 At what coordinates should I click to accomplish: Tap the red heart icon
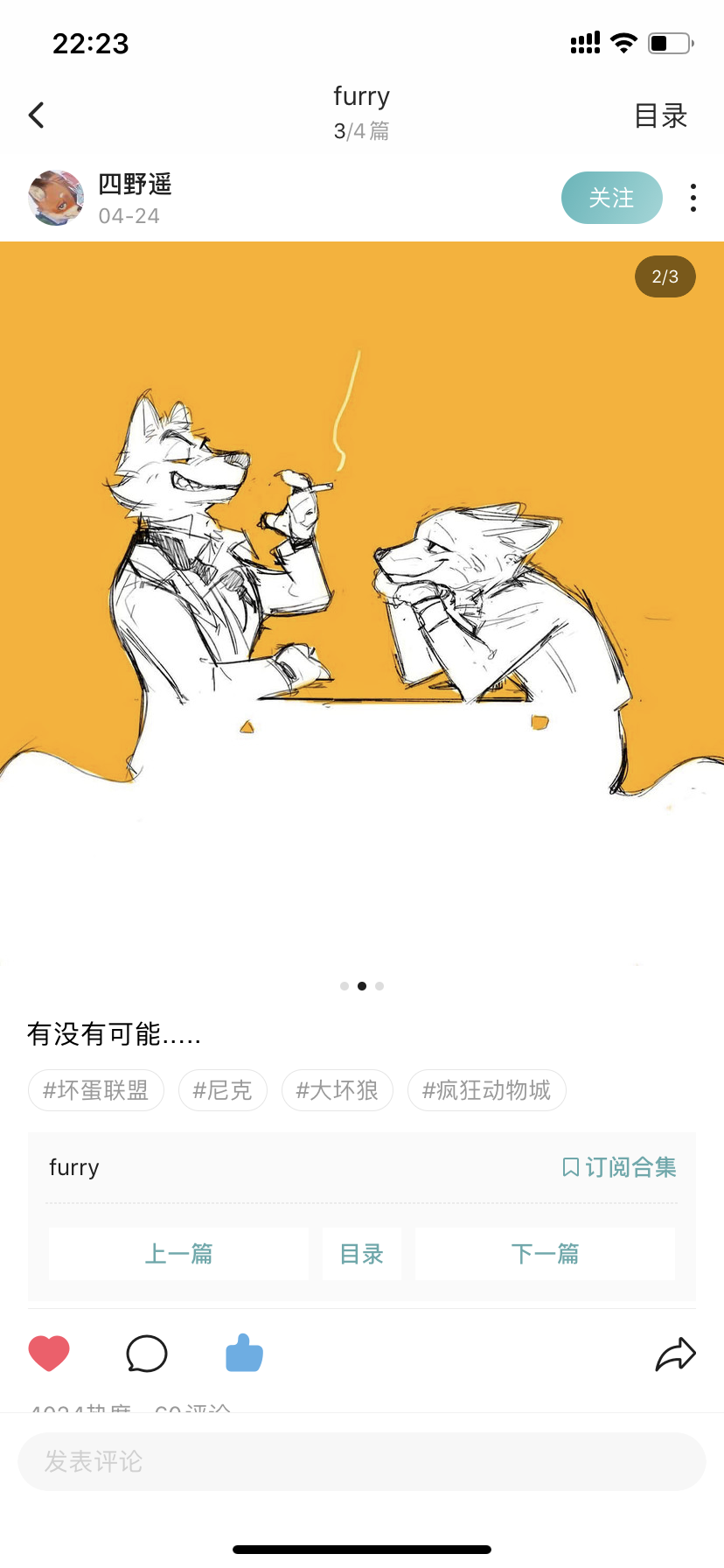click(49, 1354)
